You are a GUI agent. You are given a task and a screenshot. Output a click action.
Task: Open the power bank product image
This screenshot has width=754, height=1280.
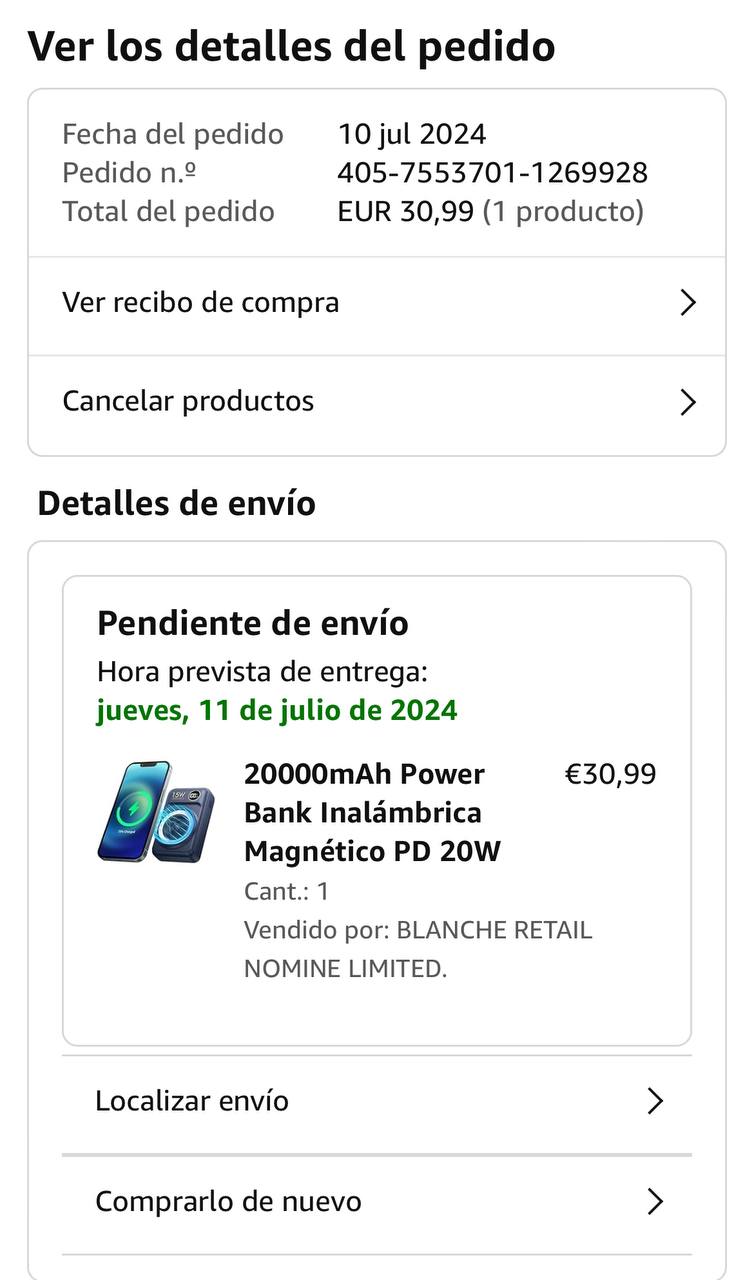point(156,812)
